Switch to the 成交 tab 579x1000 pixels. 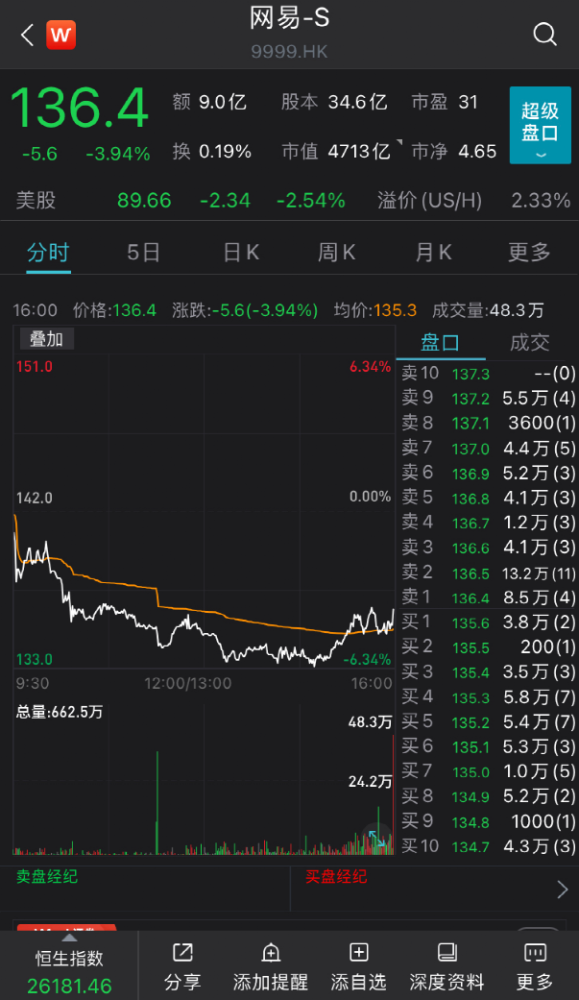(x=530, y=342)
